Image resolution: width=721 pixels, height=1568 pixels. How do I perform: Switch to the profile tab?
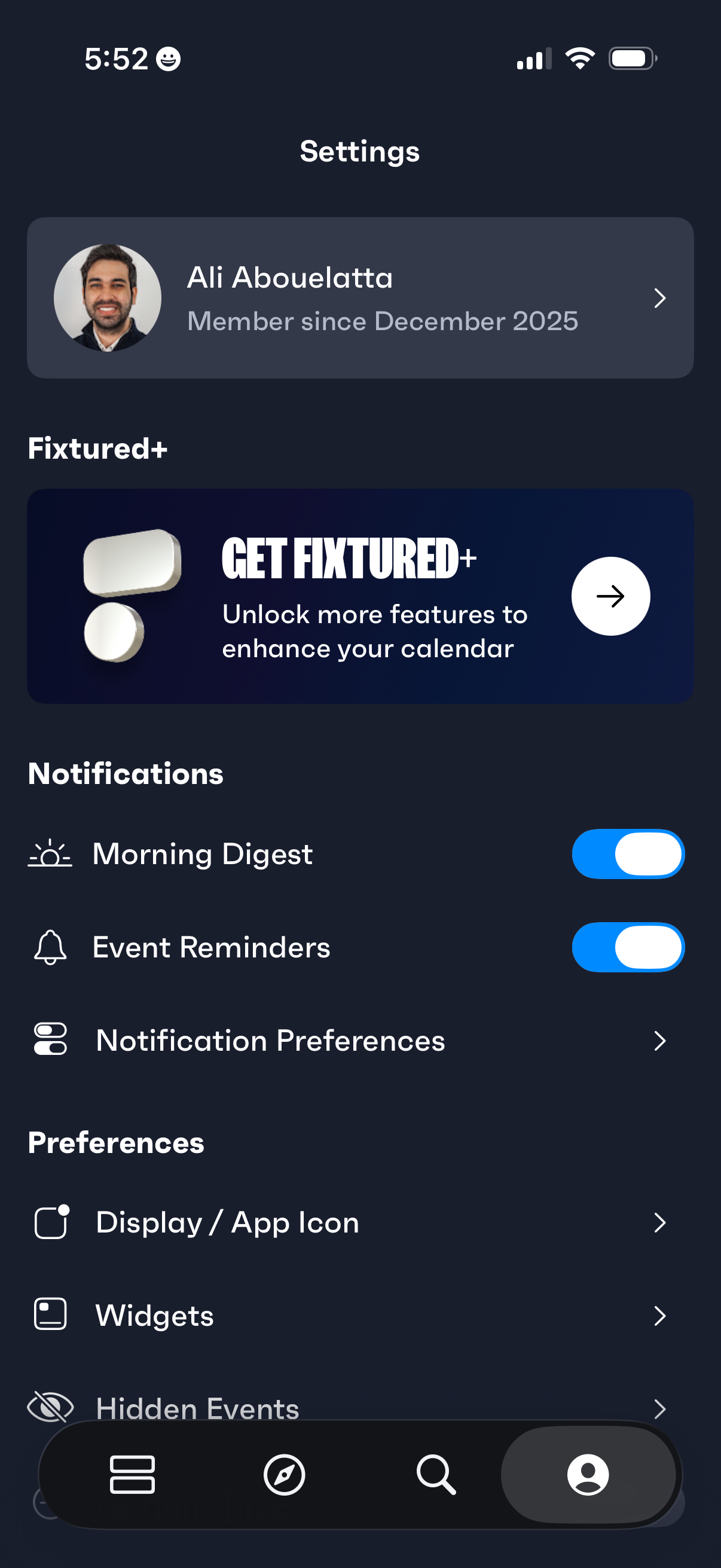coord(588,1474)
